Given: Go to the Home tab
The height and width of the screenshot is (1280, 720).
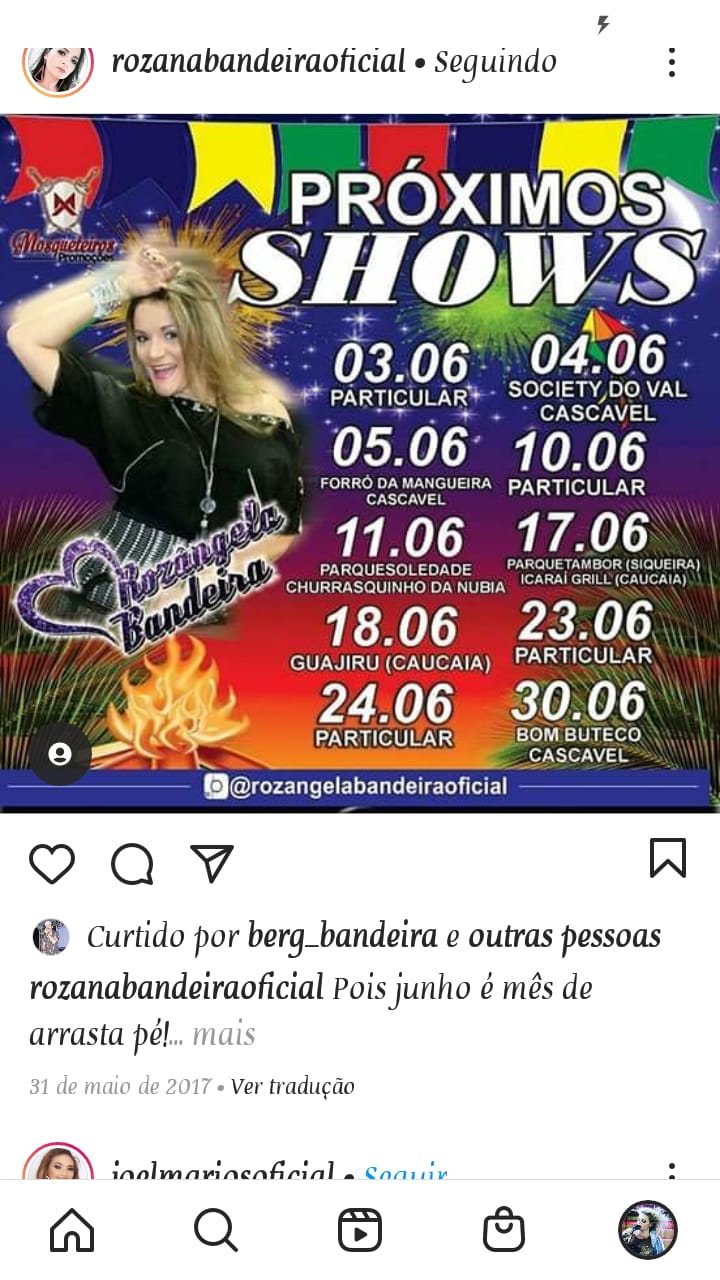Looking at the screenshot, I should (72, 1230).
